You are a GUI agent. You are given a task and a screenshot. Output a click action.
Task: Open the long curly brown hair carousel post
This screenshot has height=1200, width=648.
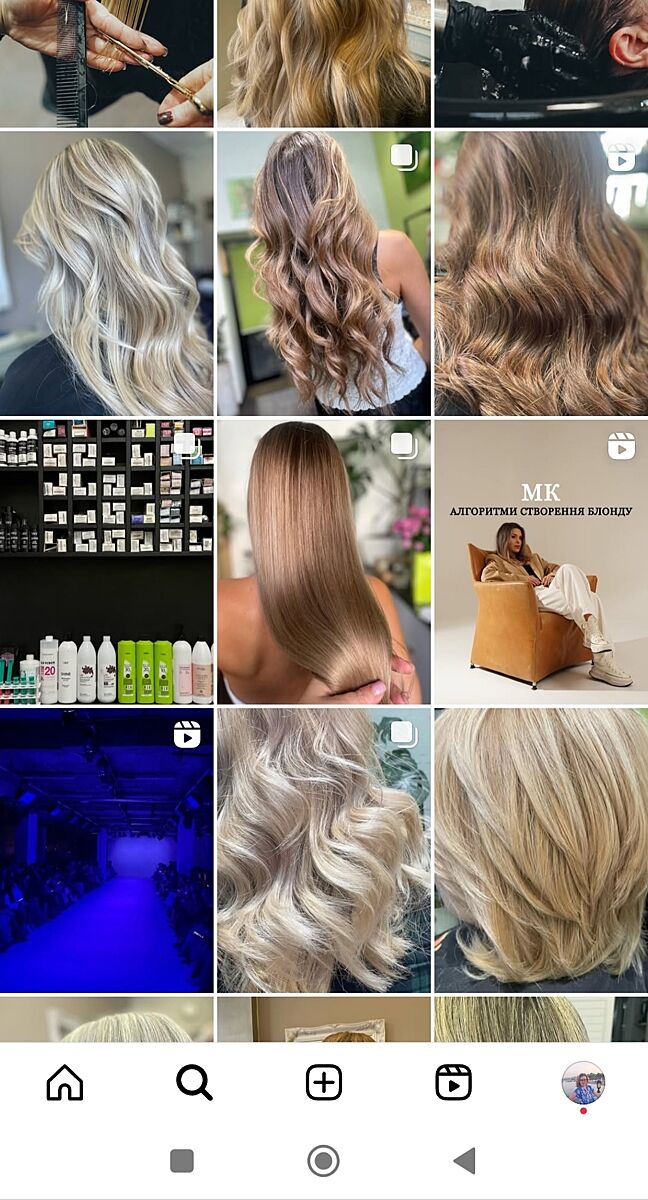[324, 273]
